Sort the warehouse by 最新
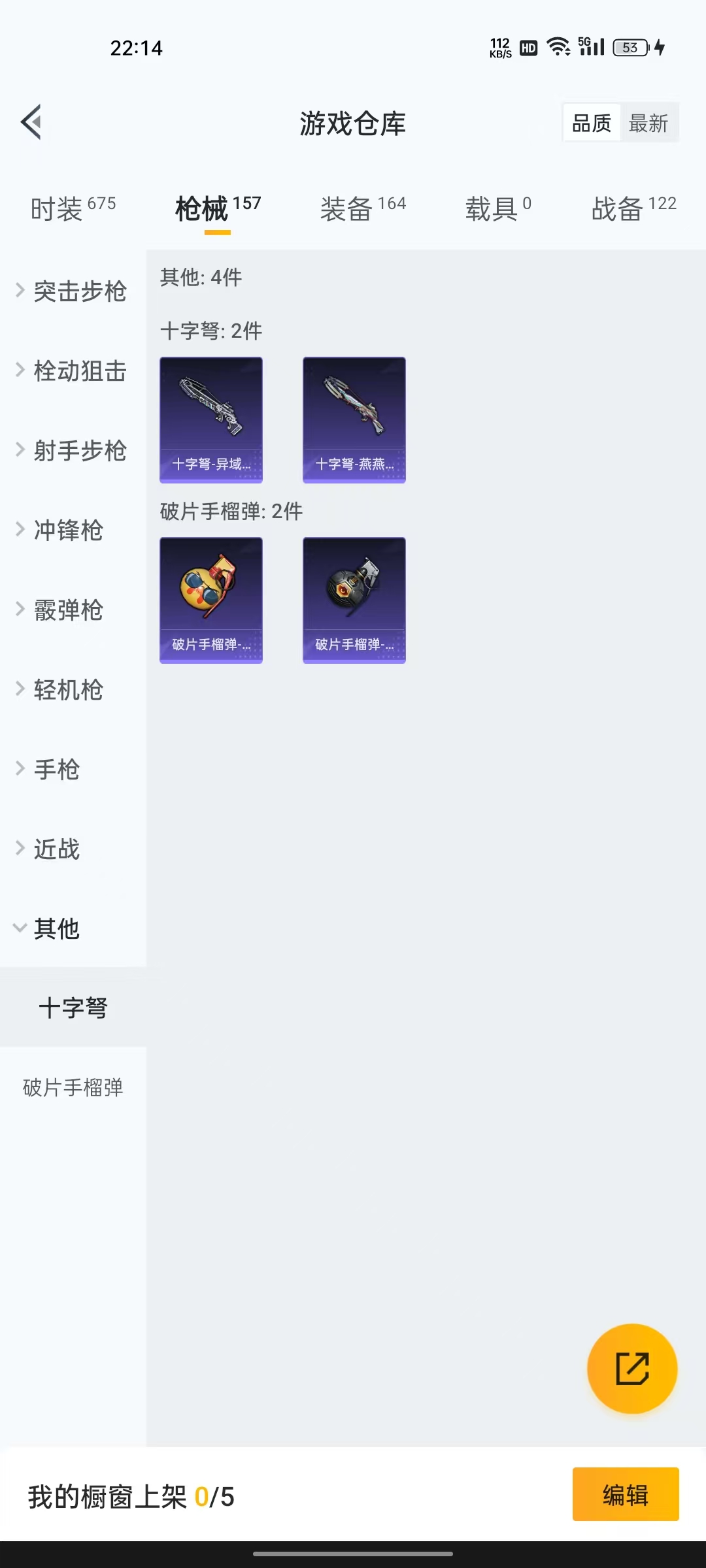This screenshot has width=706, height=1568. point(648,123)
